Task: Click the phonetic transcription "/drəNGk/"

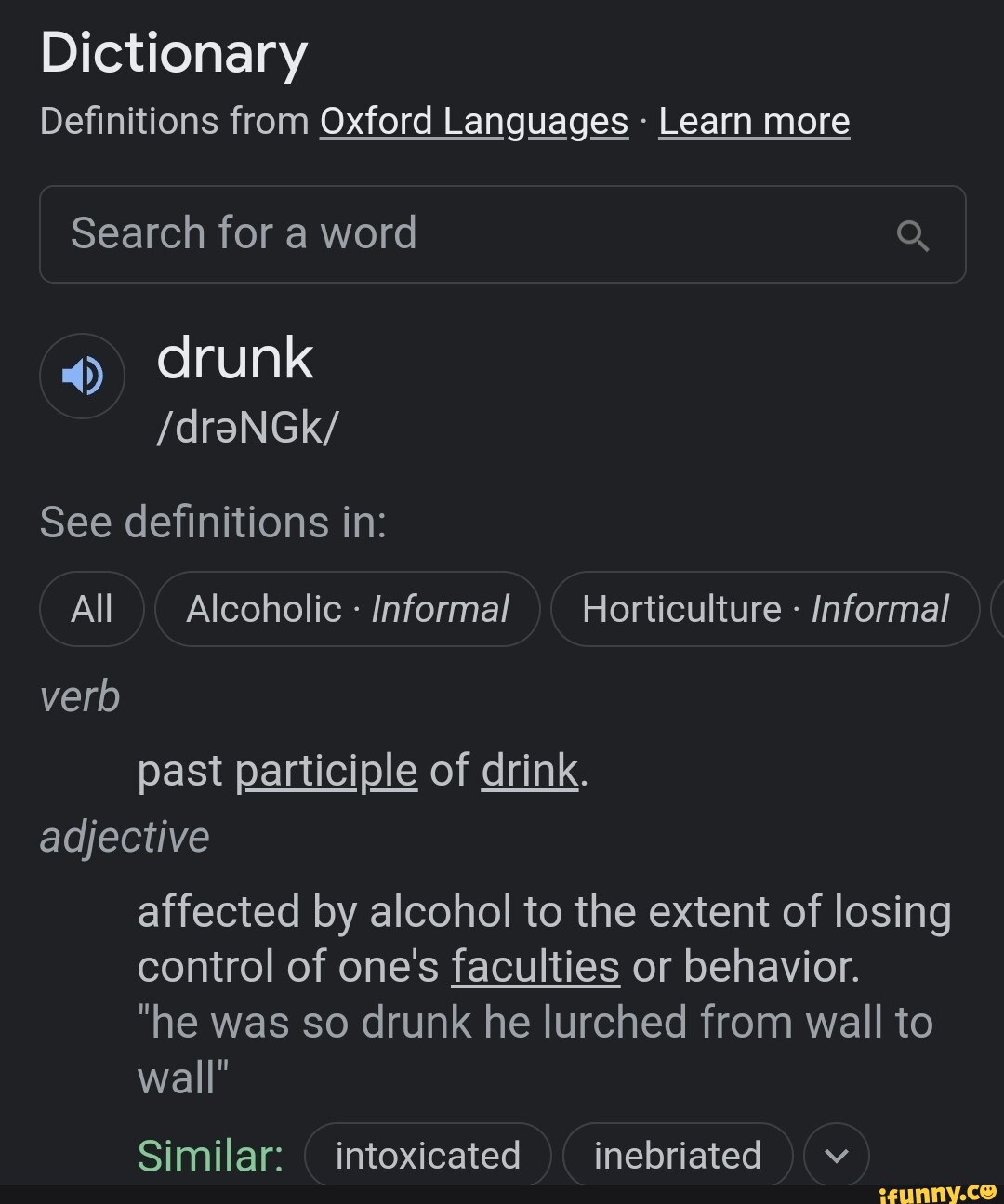Action: (247, 426)
